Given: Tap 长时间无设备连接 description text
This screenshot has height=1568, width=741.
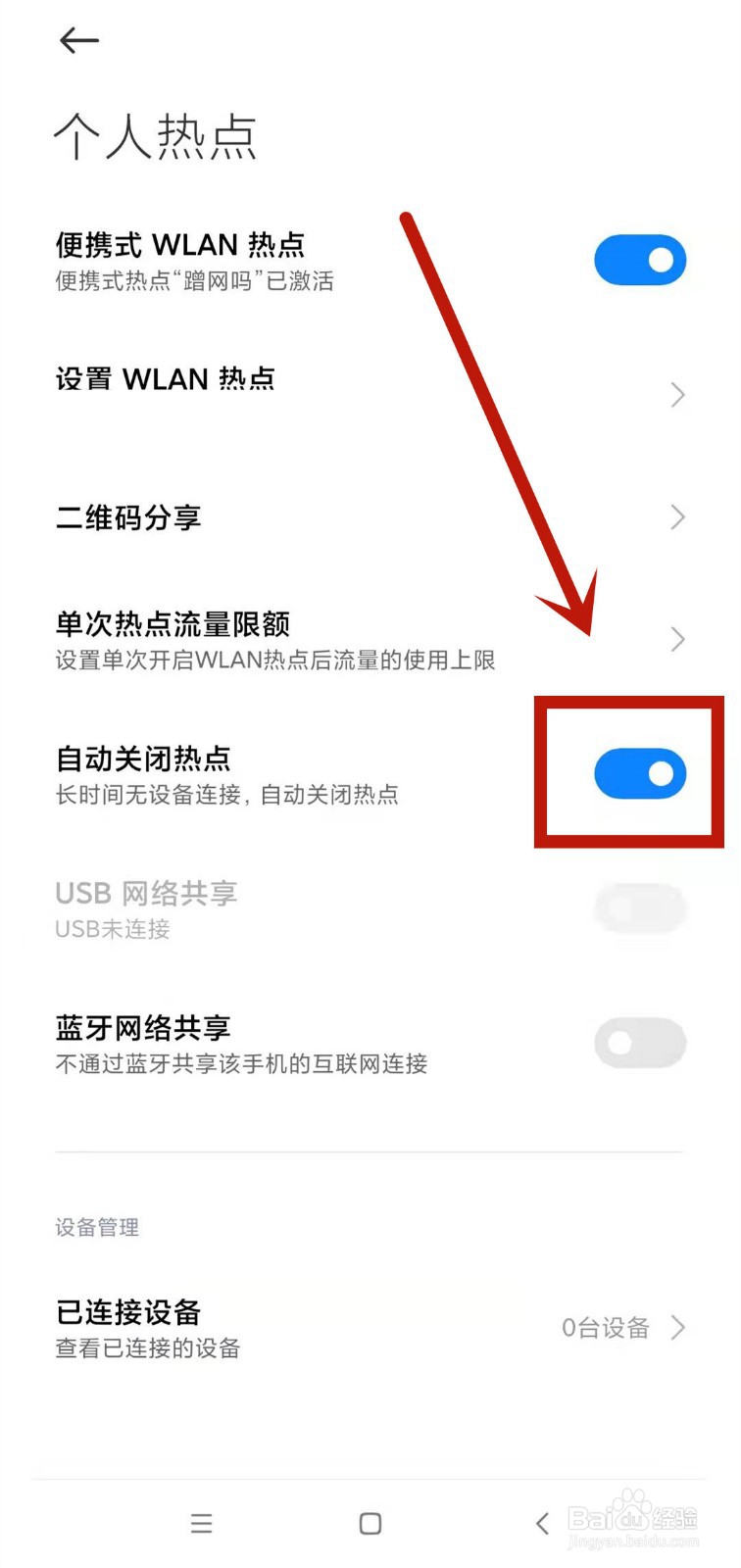Looking at the screenshot, I should point(226,796).
